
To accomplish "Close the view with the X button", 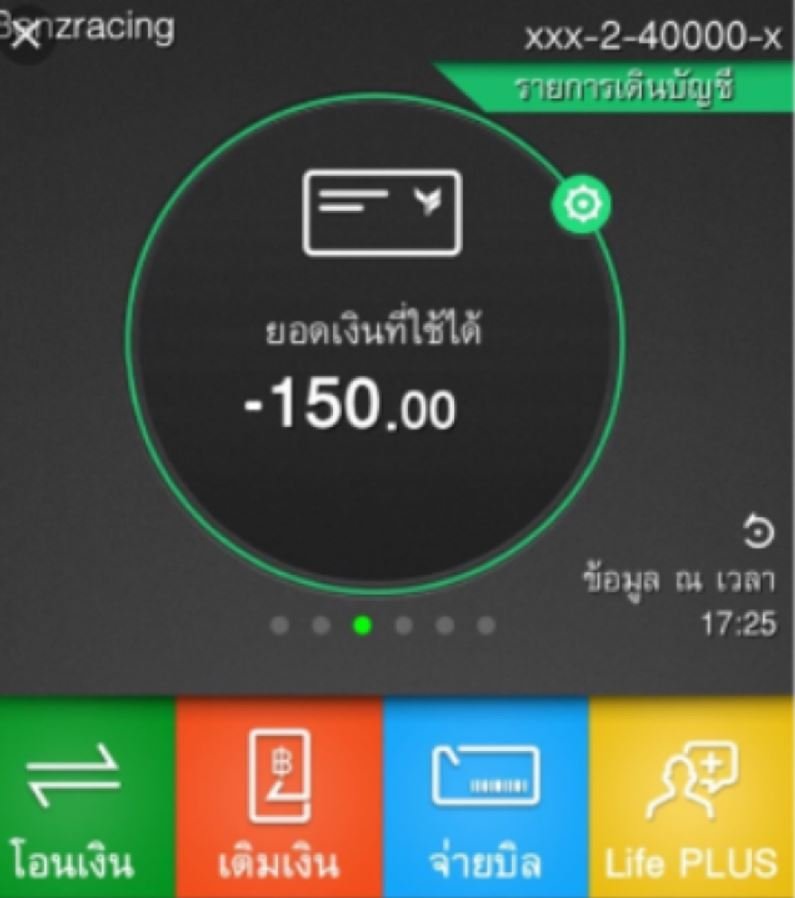I will [27, 37].
